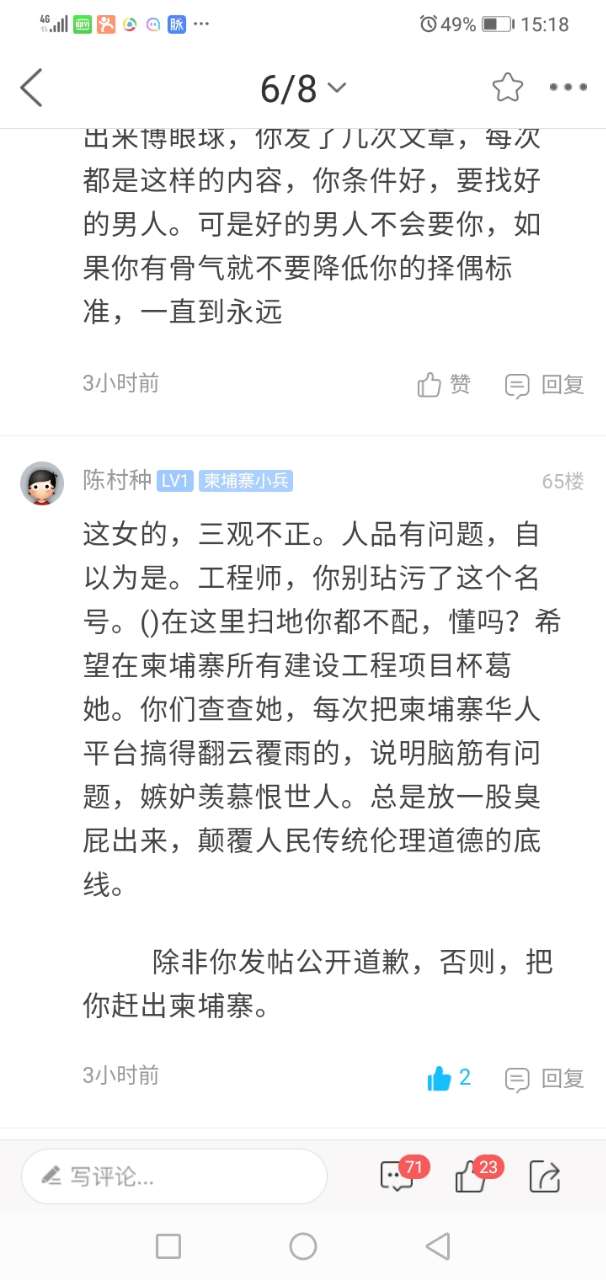The height and width of the screenshot is (1280, 606).
Task: Like the post with 23 thumbs-up
Action: point(473,1176)
